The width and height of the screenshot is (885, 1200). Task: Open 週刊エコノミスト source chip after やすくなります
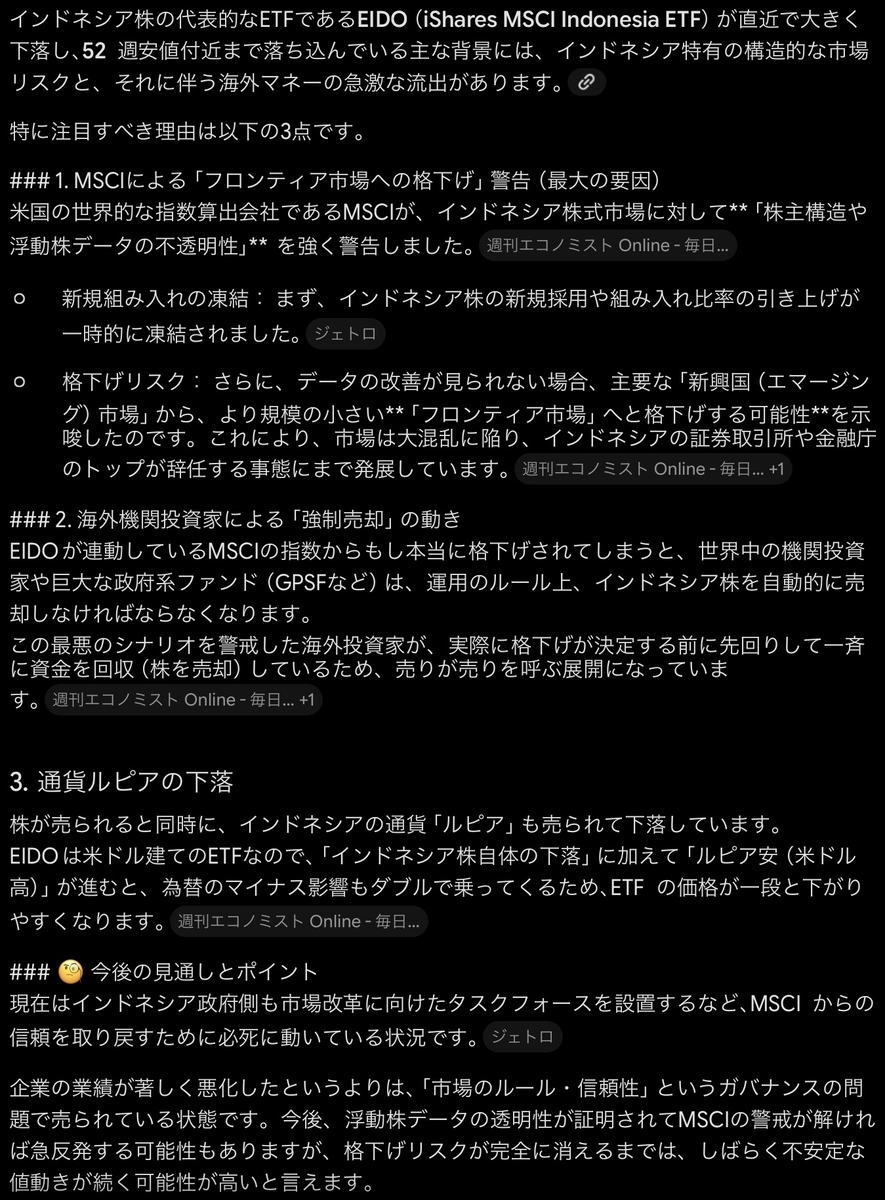298,921
